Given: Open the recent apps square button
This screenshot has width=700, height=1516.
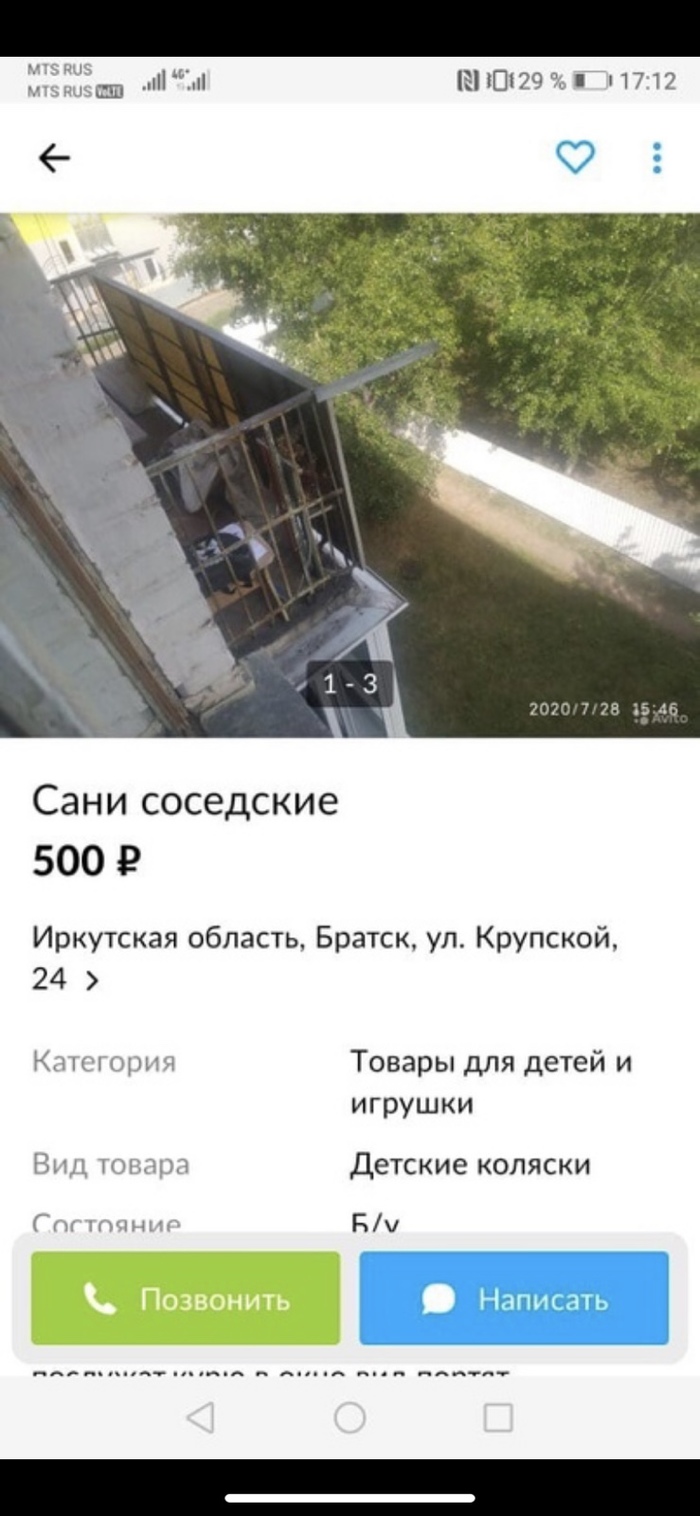Looking at the screenshot, I should 498,1417.
